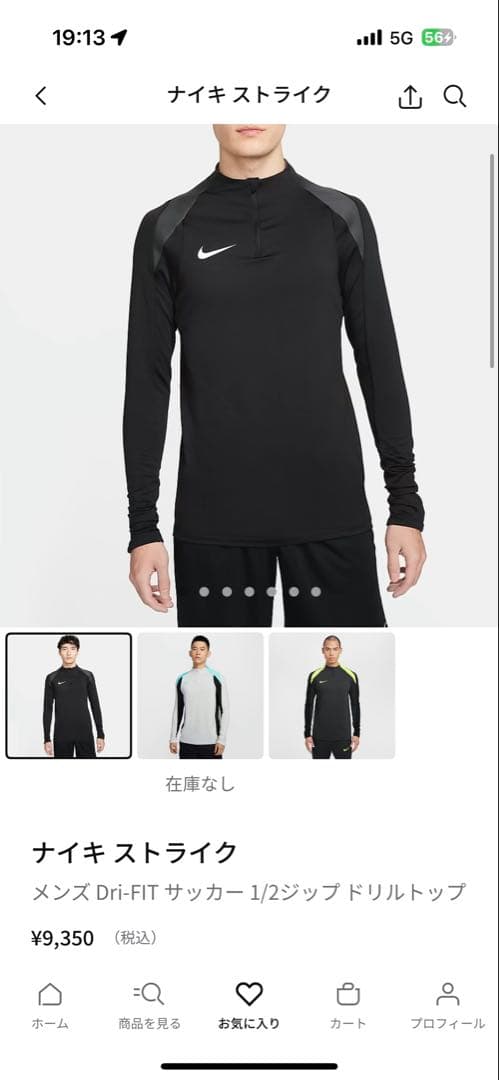The width and height of the screenshot is (499, 1080).
Task: Open the カート tab
Action: pos(348,1006)
